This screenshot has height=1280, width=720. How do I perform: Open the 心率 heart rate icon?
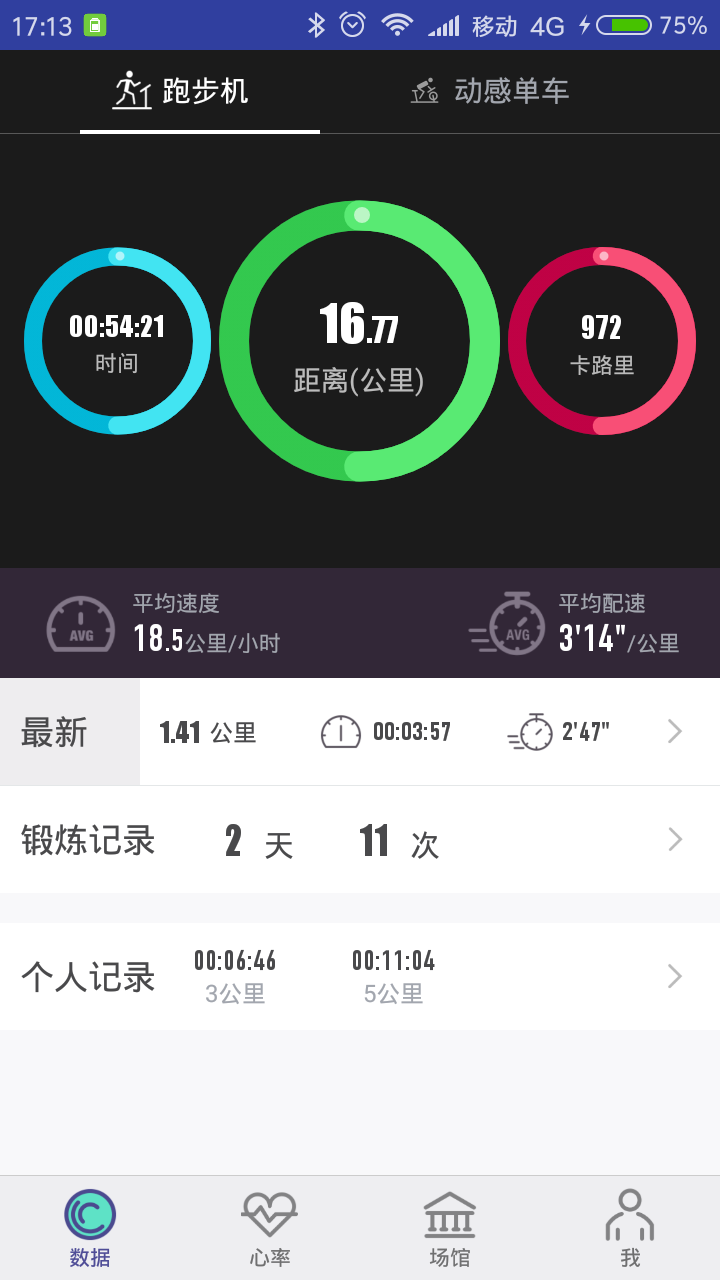(x=269, y=1214)
